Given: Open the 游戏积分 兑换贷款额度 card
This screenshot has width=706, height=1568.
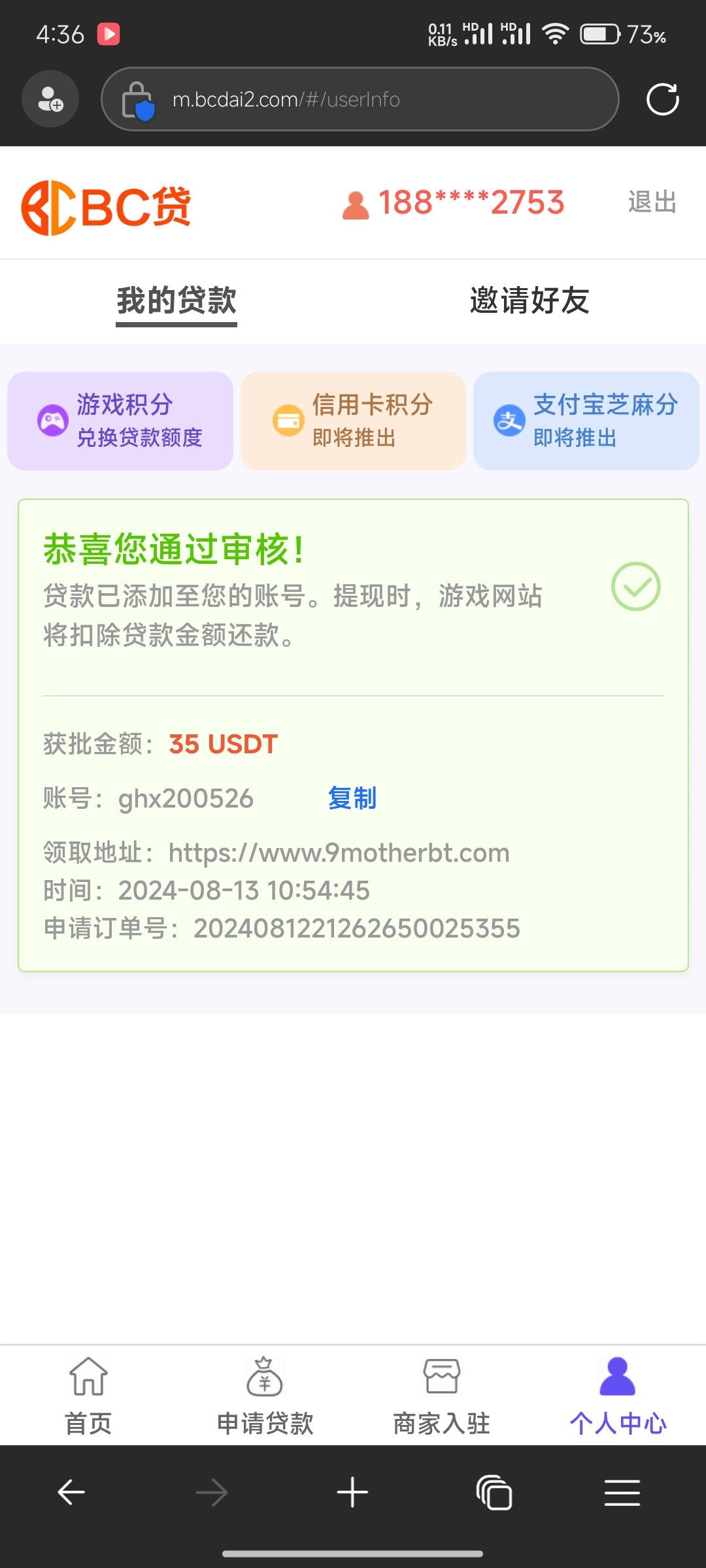Looking at the screenshot, I should coord(120,421).
